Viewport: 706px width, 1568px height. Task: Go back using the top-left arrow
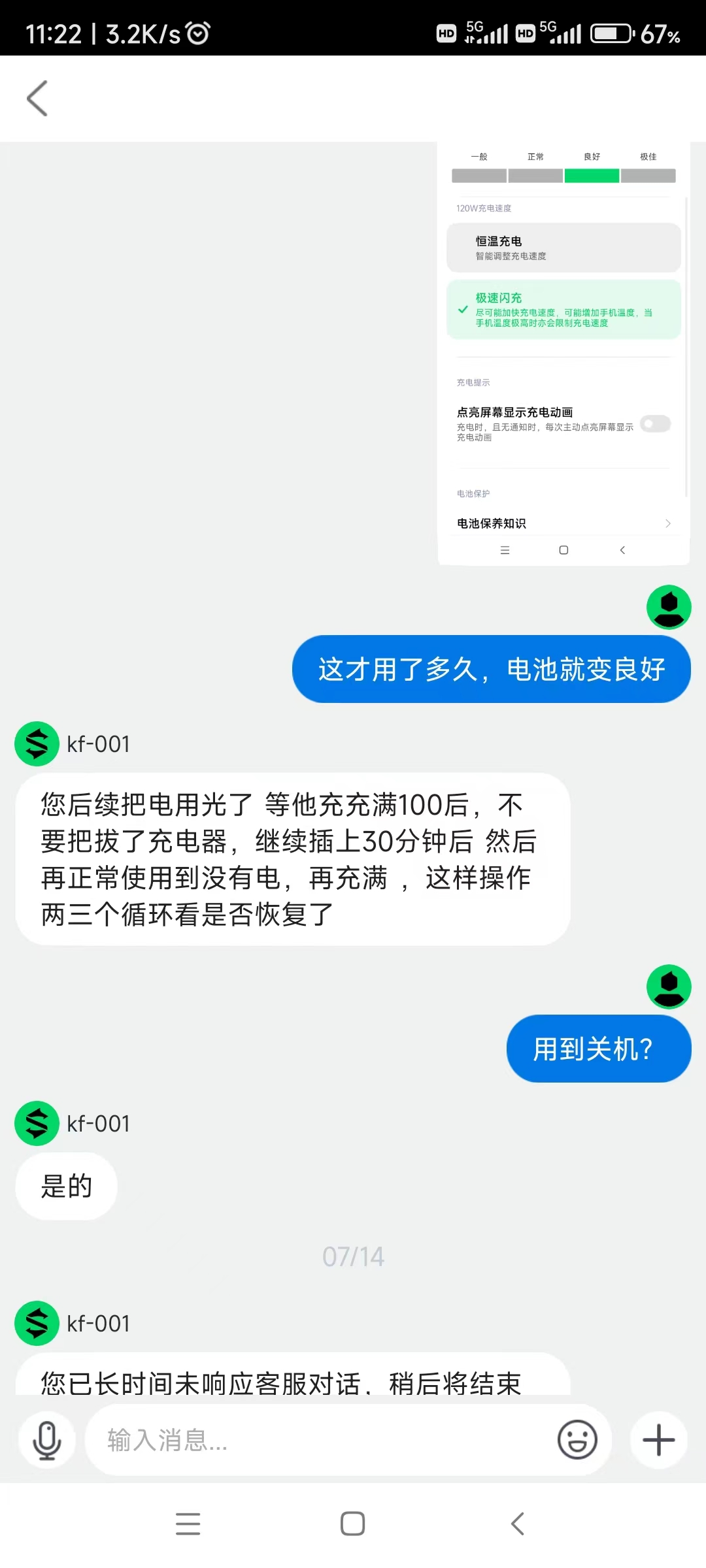37,99
